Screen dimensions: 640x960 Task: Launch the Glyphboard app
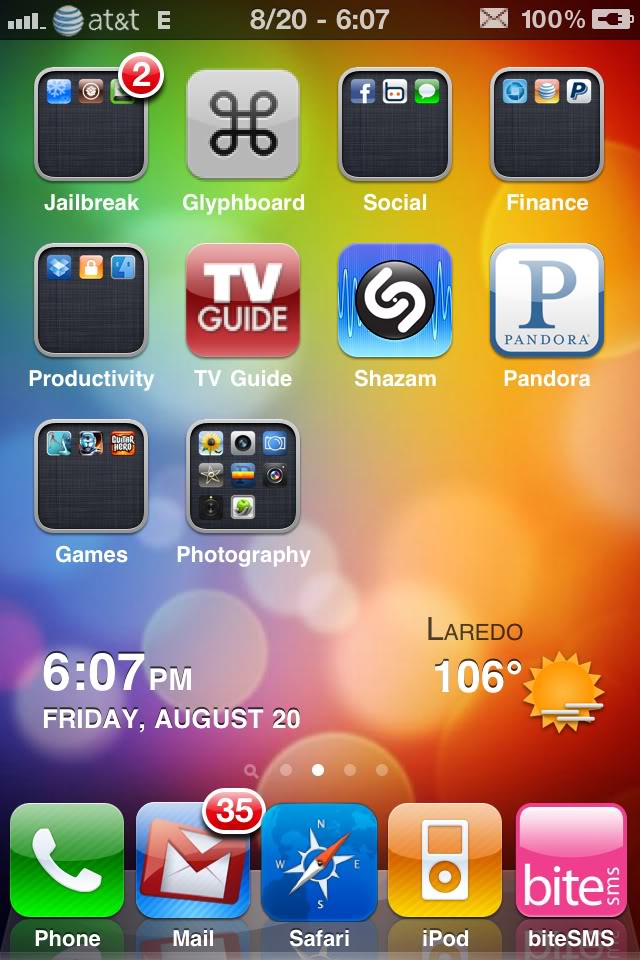click(x=243, y=124)
